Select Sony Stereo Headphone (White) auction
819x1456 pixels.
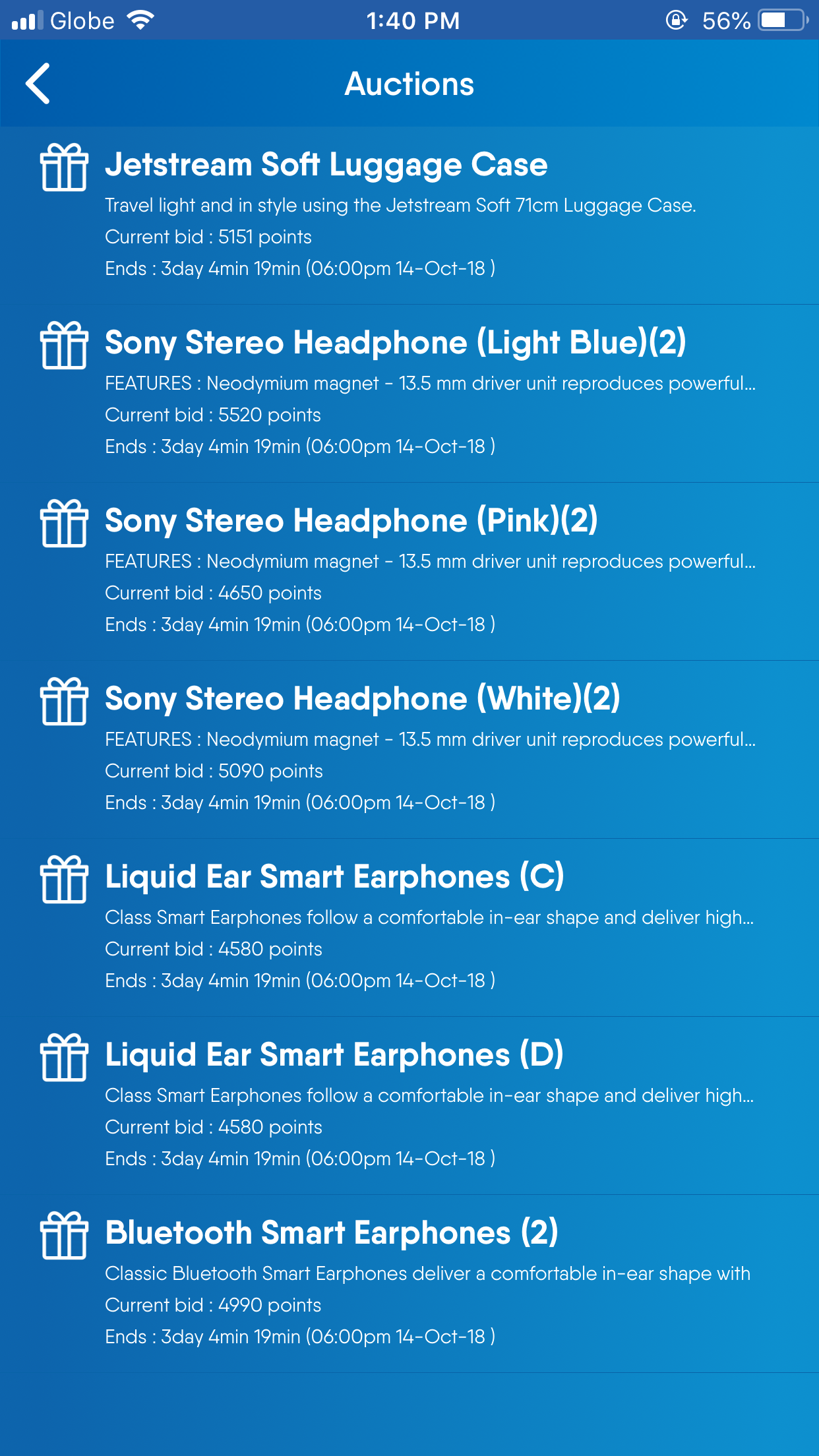click(x=409, y=750)
